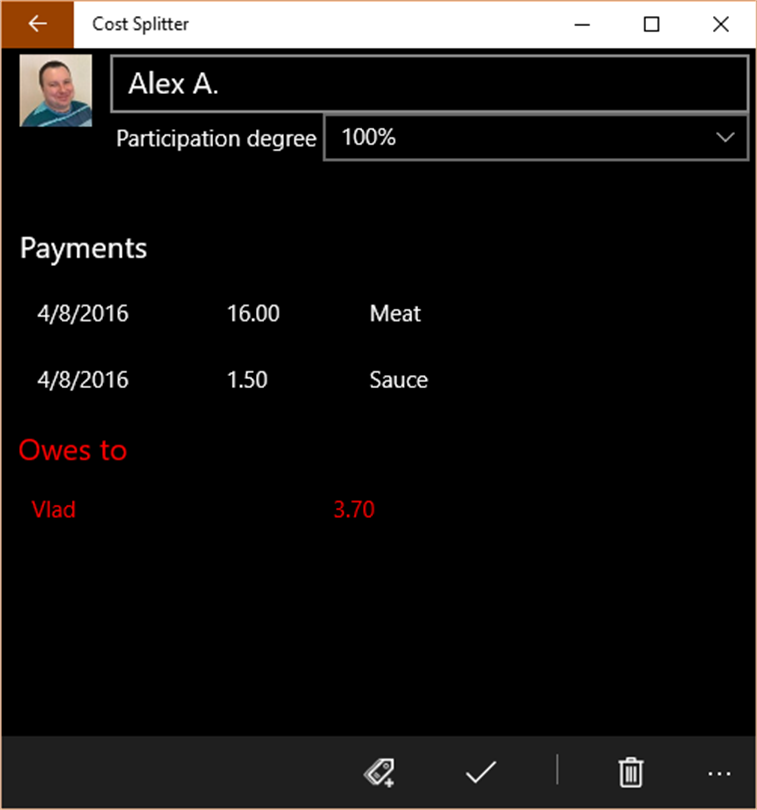This screenshot has height=810, width=757.
Task: Confirm changes with the checkmark
Action: coord(481,772)
